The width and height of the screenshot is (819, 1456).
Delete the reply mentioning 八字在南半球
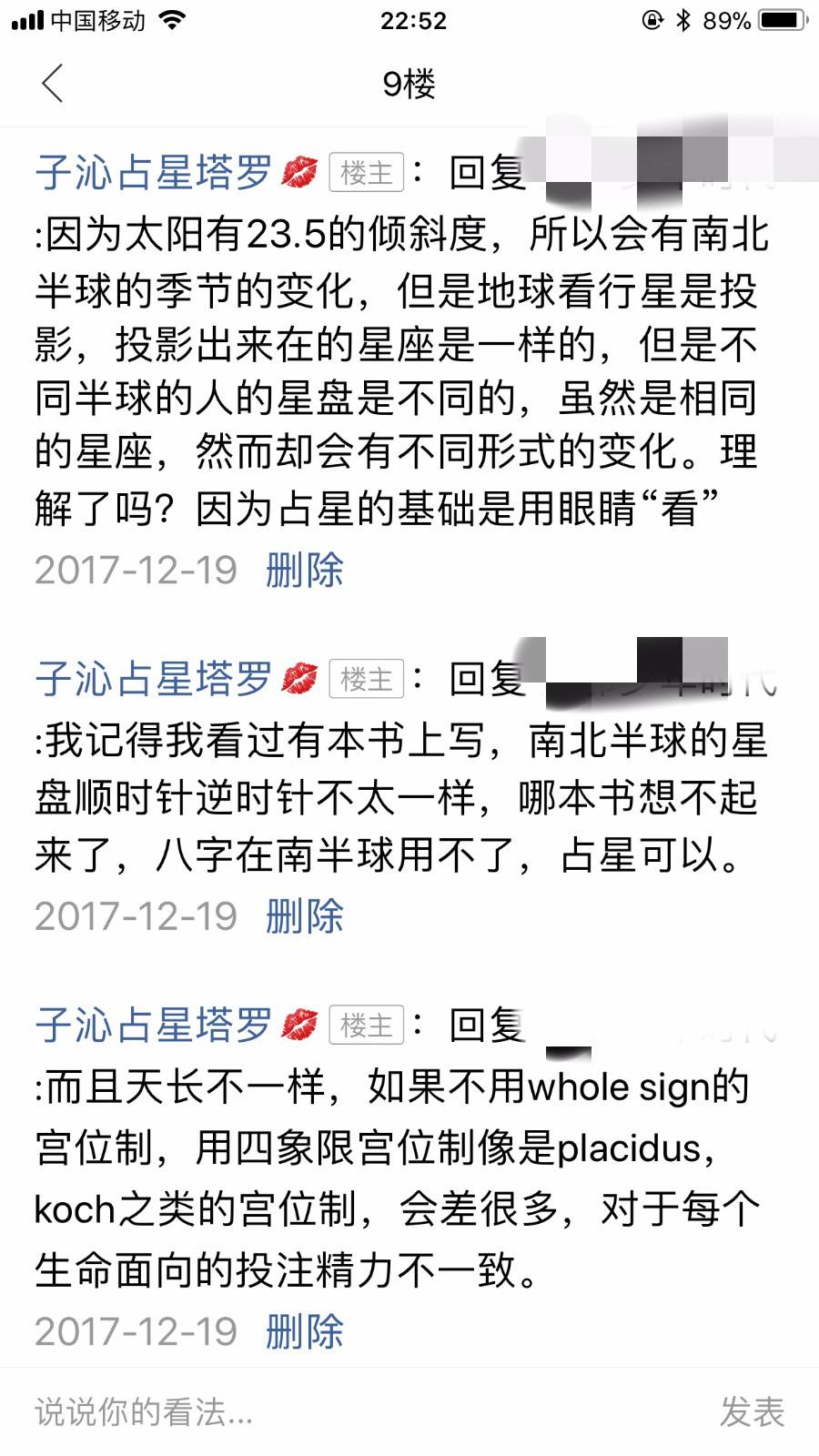(x=304, y=915)
